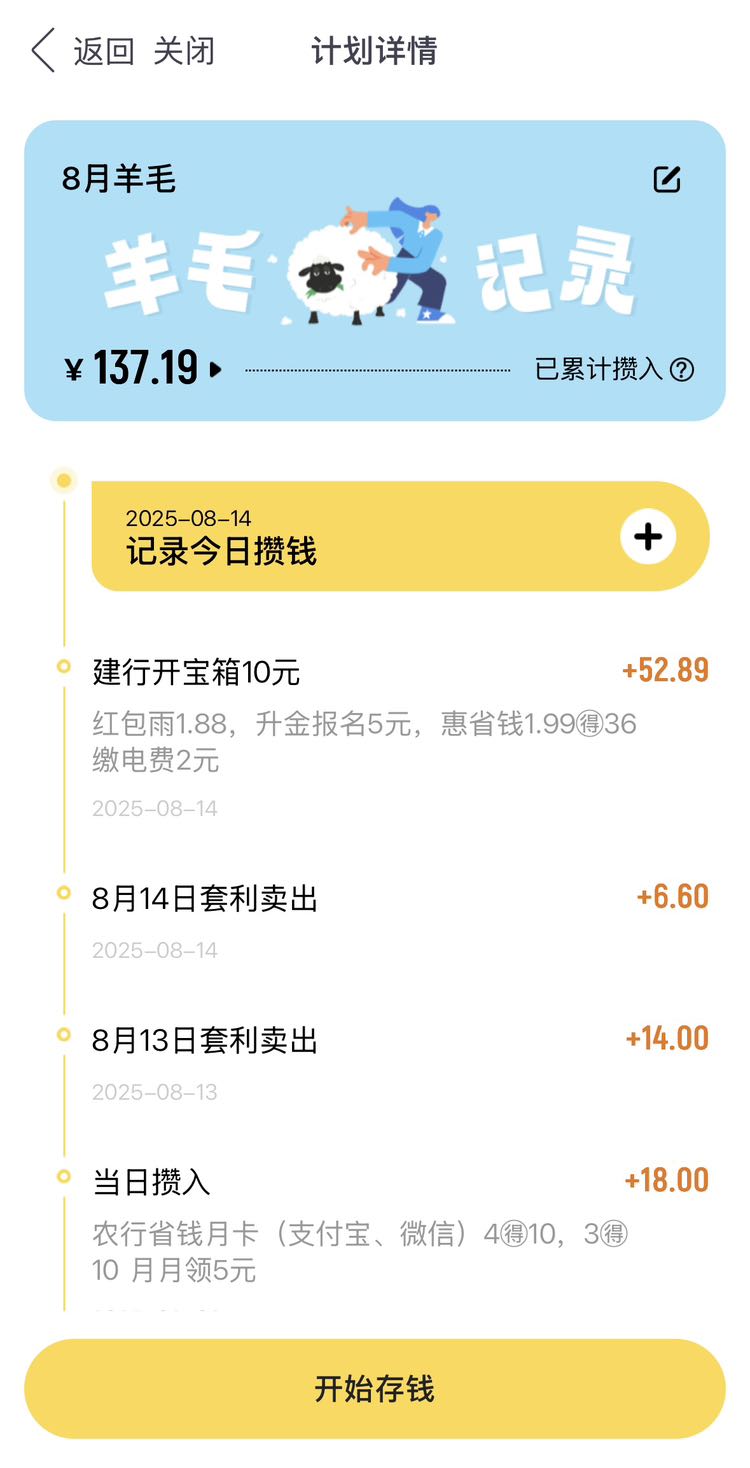750x1468 pixels.
Task: Open the 建行开宝箱10元 record
Action: click(400, 738)
